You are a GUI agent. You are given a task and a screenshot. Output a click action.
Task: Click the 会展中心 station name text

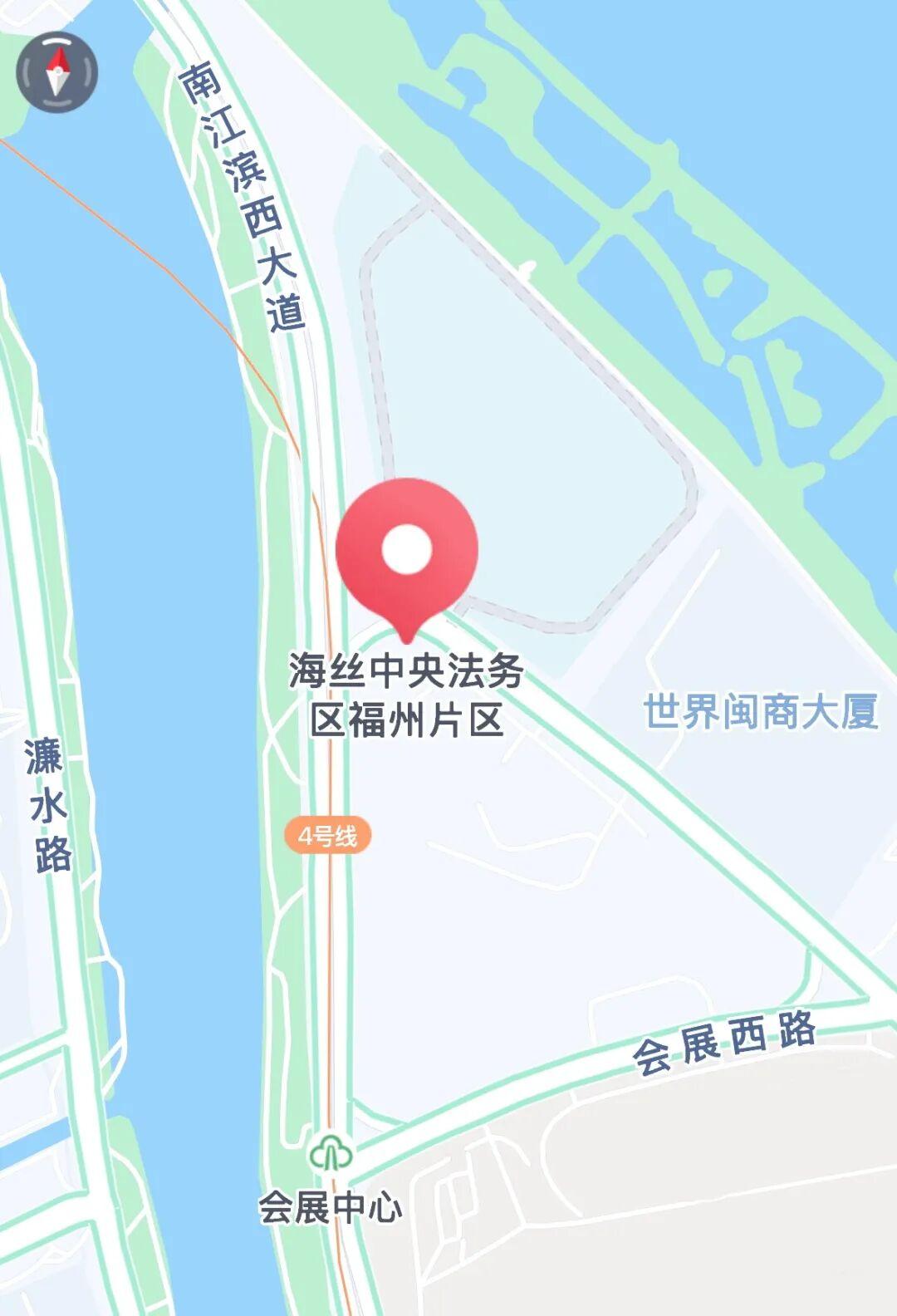point(331,1206)
